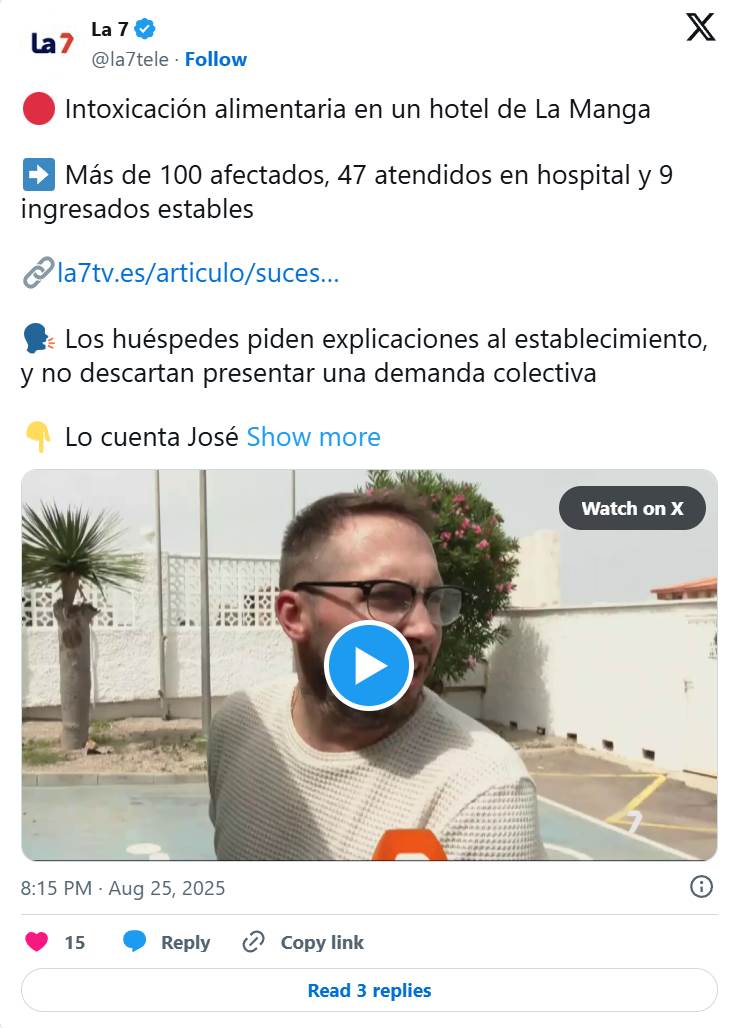Expand tweet text with Show more
Image resolution: width=730 pixels, height=1028 pixels.
pos(313,437)
